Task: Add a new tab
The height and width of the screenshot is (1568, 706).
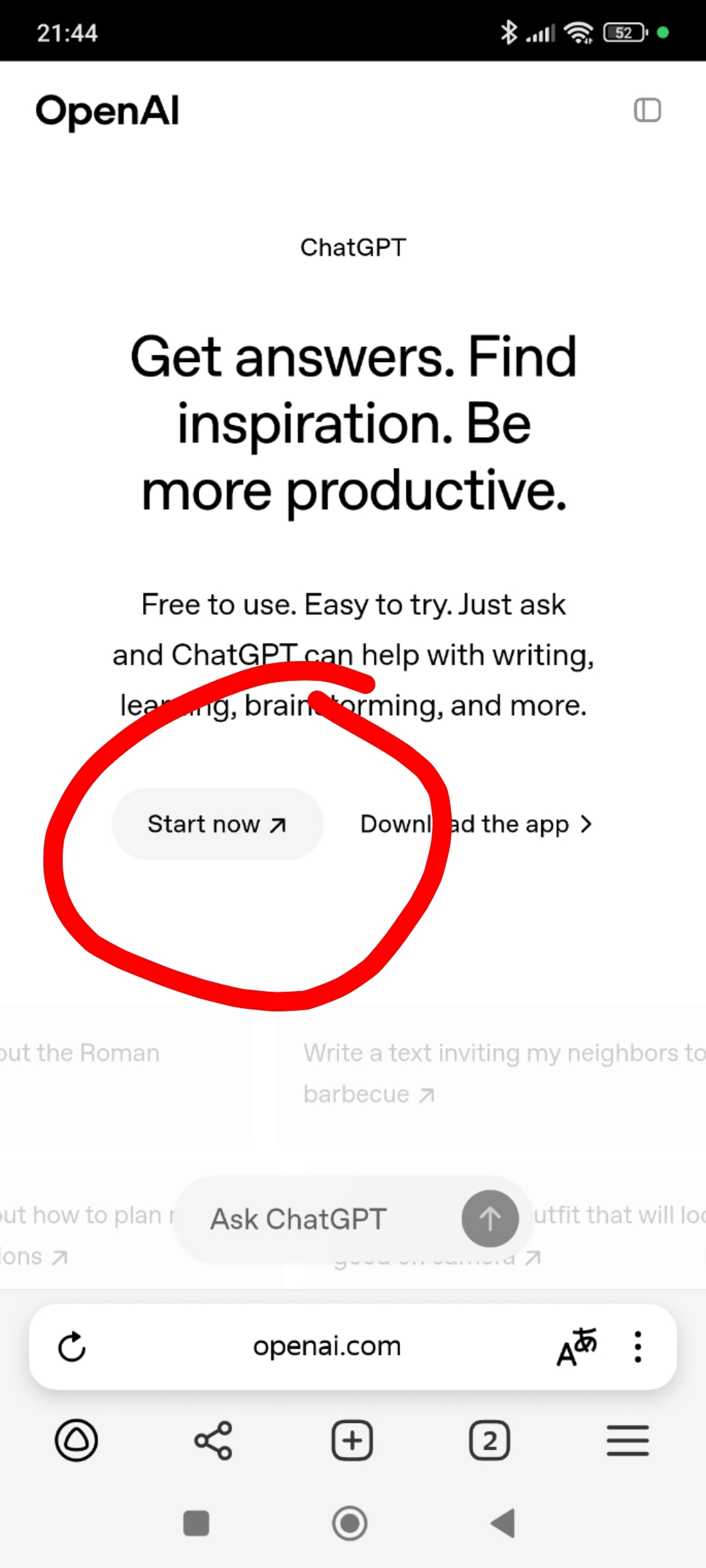Action: pyautogui.click(x=352, y=1441)
